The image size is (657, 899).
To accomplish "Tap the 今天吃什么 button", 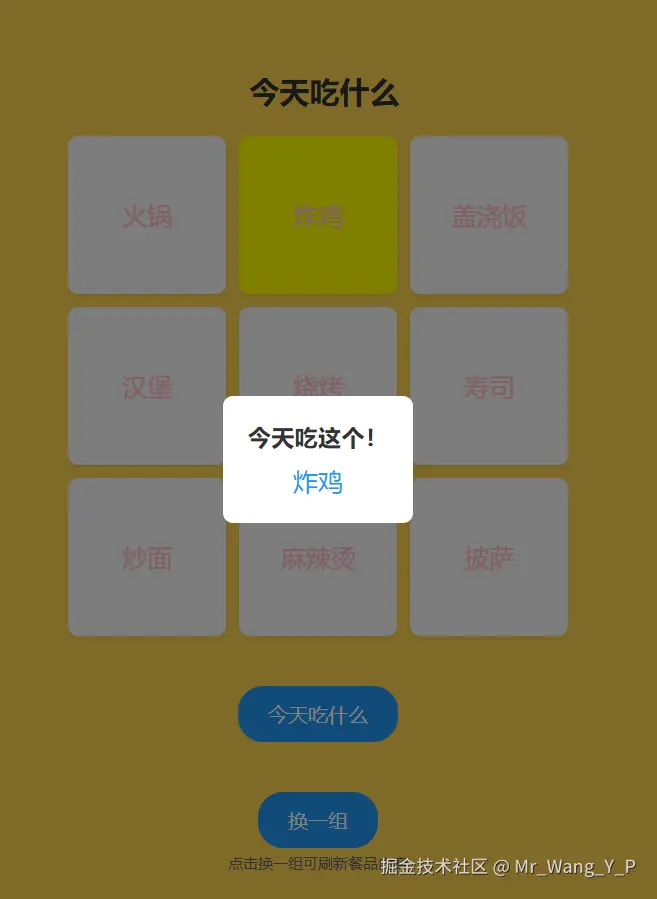I will (x=318, y=715).
